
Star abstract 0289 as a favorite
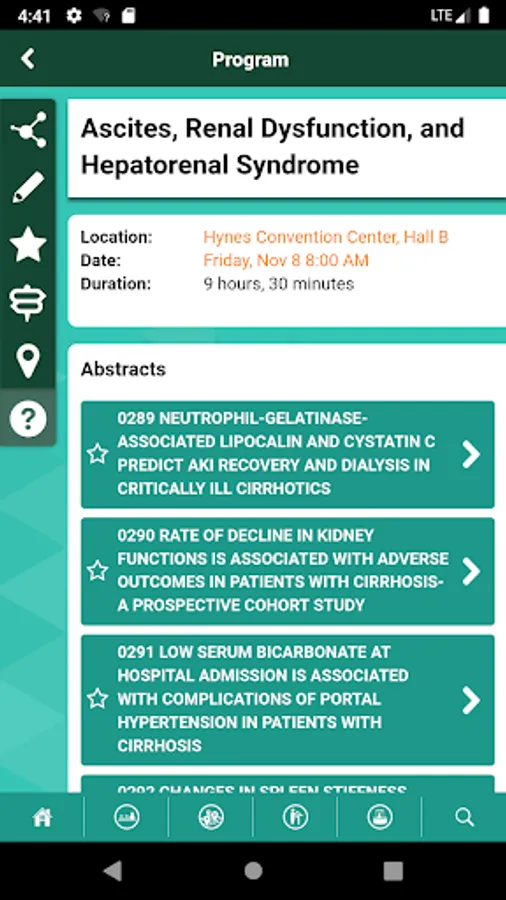coord(98,454)
